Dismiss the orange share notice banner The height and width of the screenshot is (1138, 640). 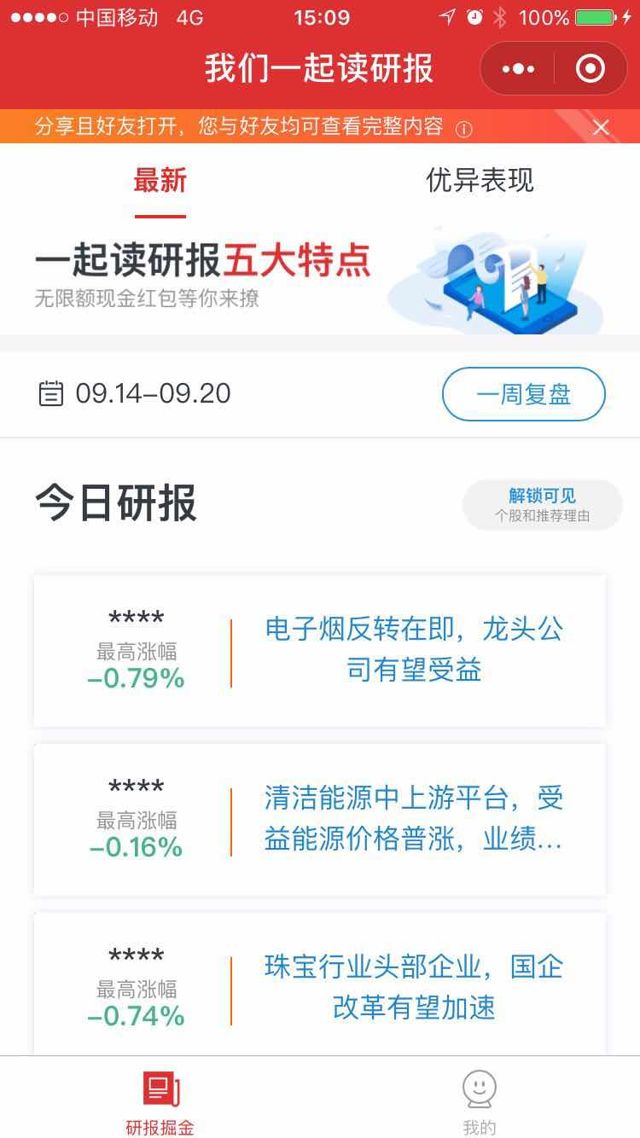coord(601,127)
